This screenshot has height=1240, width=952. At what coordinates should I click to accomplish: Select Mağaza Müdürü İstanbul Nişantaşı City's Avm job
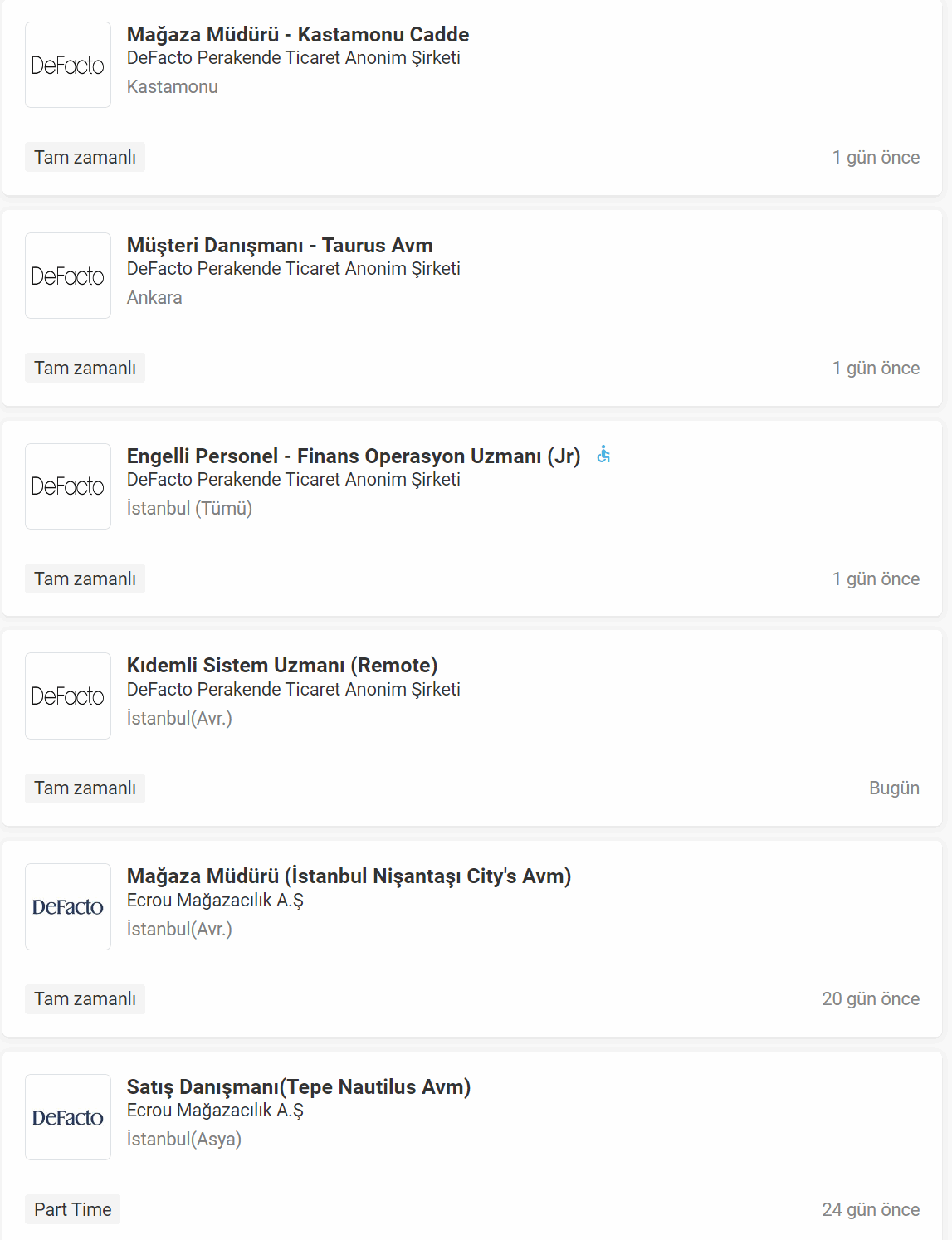(349, 876)
